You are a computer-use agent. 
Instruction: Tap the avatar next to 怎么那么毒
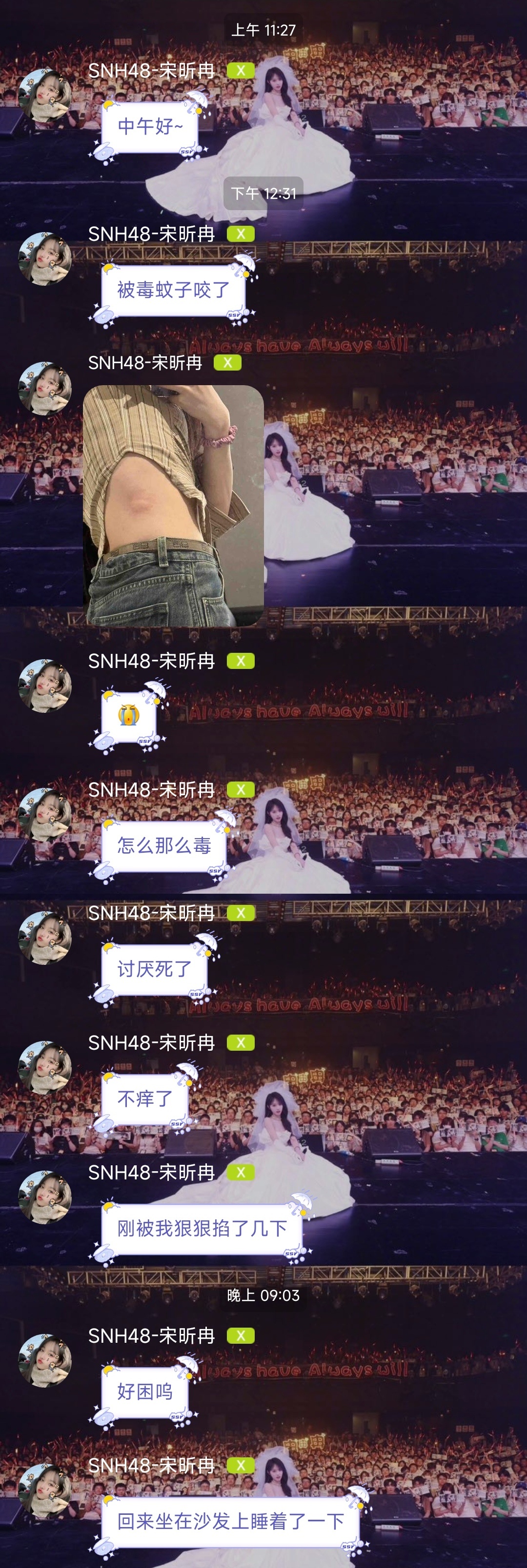(x=45, y=814)
